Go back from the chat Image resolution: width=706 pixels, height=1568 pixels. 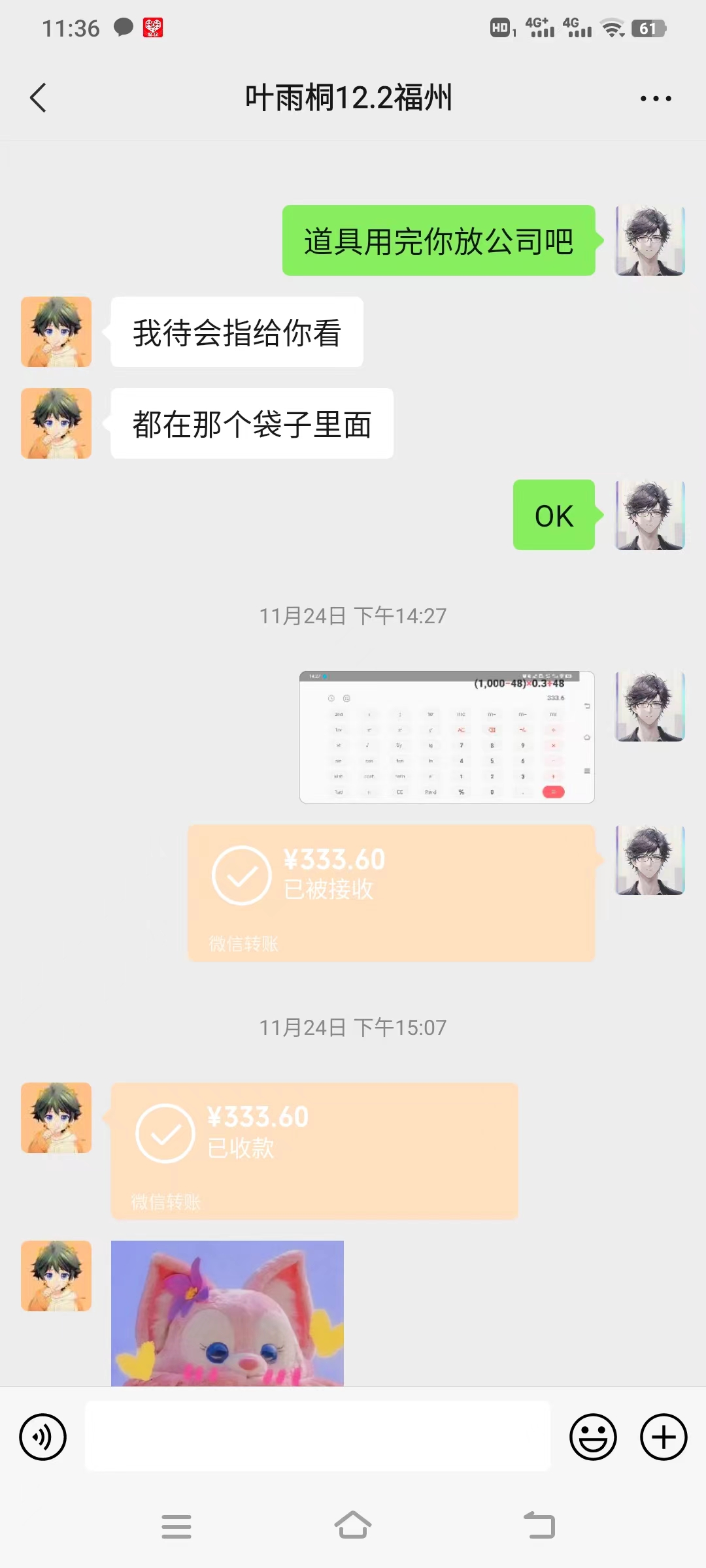(x=39, y=98)
